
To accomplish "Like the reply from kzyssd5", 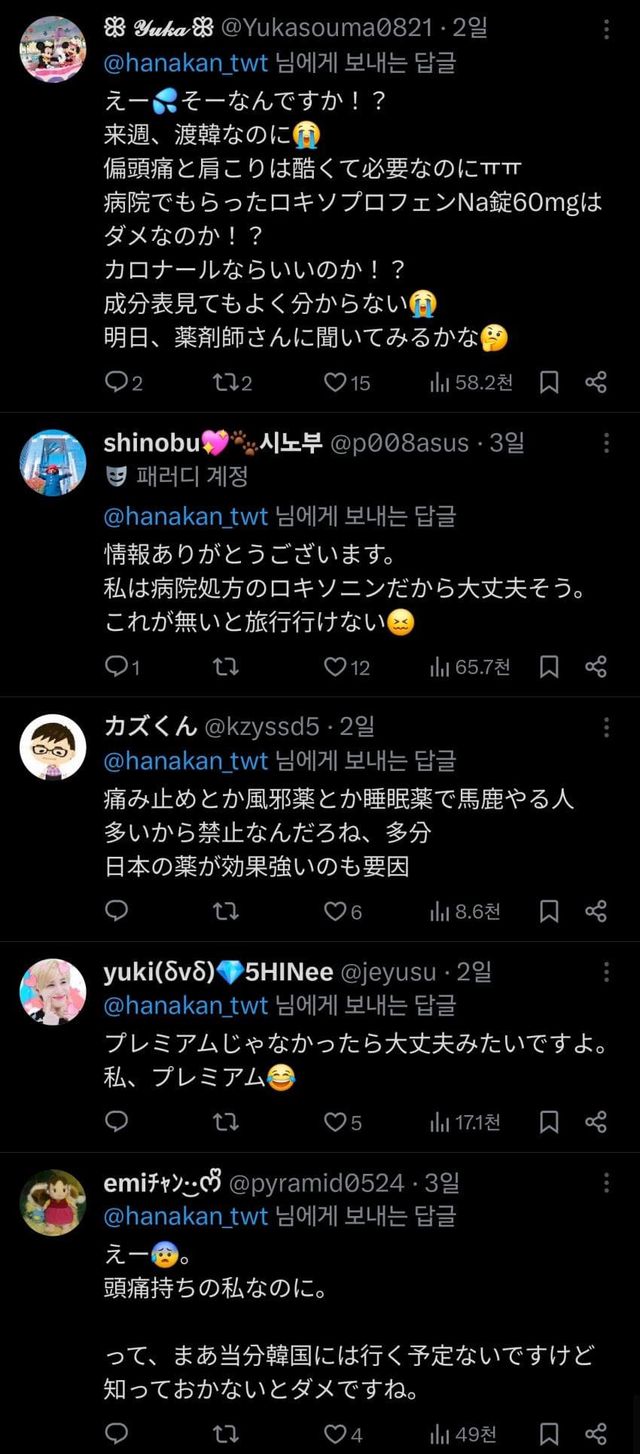I will click(335, 911).
